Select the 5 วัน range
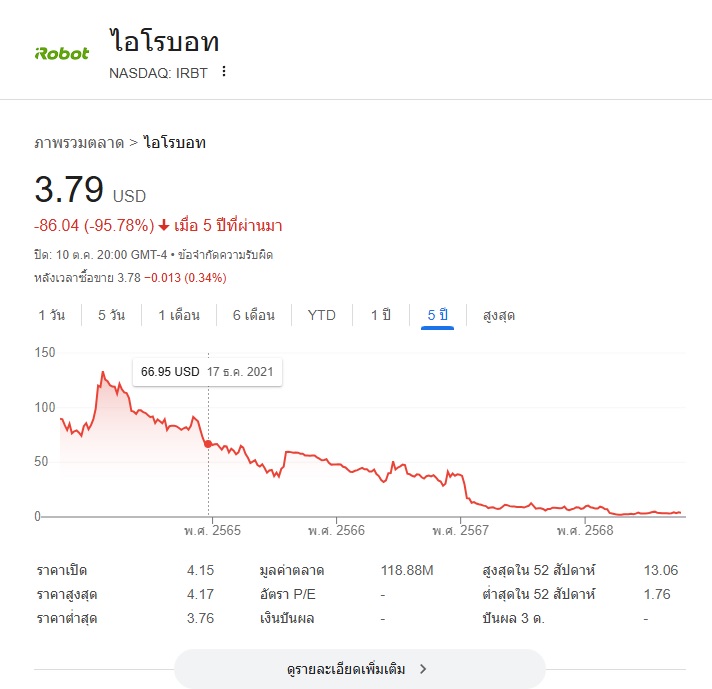The height and width of the screenshot is (689, 712). (x=111, y=315)
